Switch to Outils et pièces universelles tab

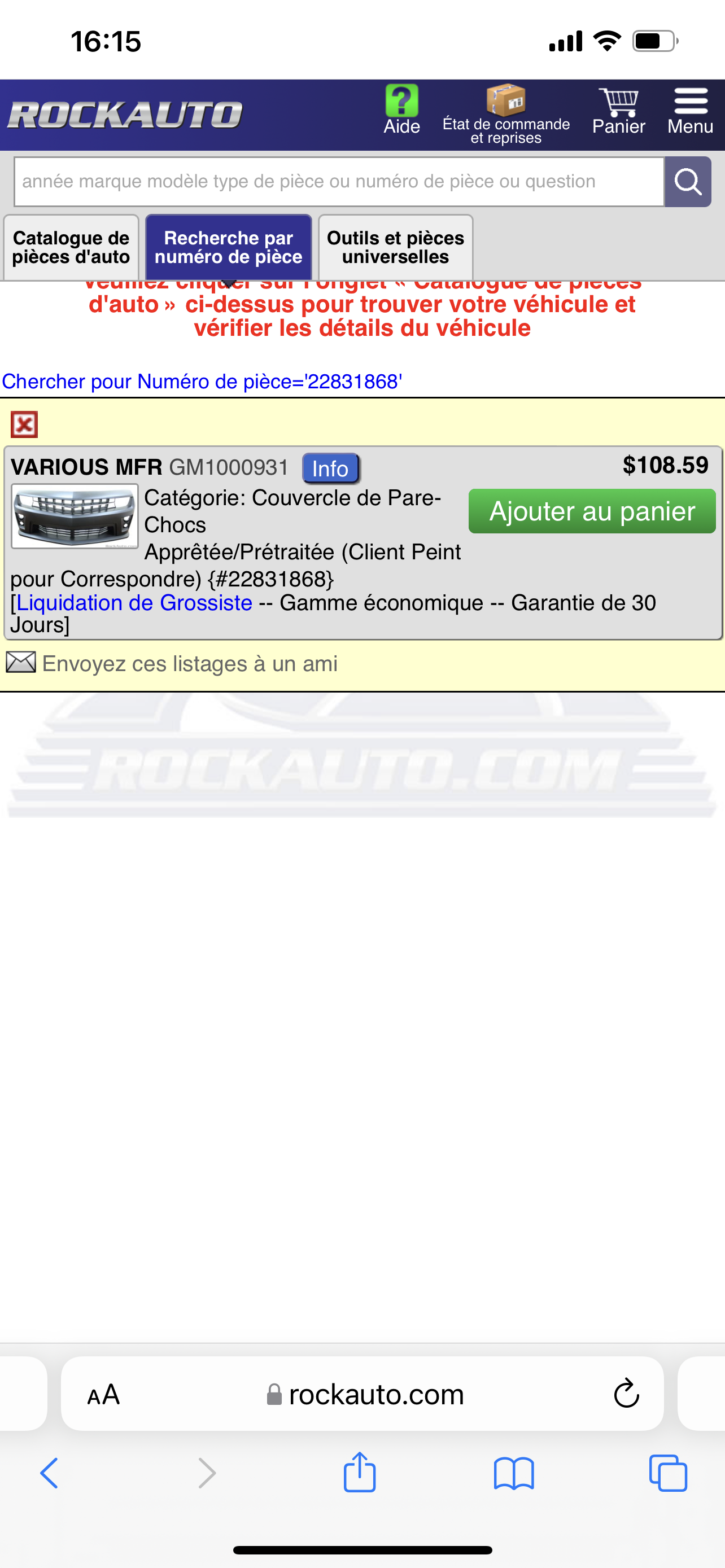point(395,248)
